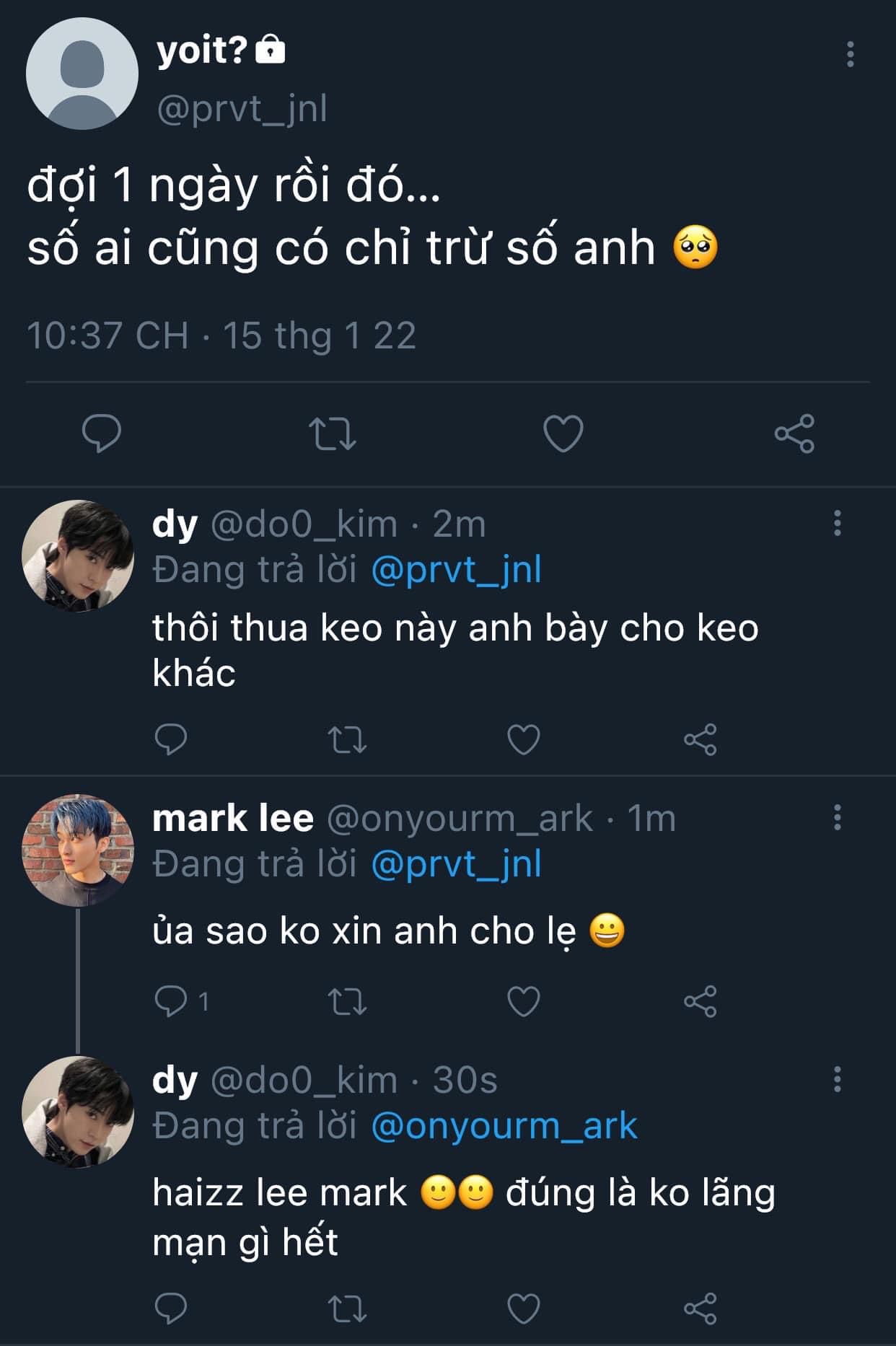Image resolution: width=896 pixels, height=1346 pixels.
Task: Reply to dy's 'haizz lee mark' tweet
Action: (172, 1308)
